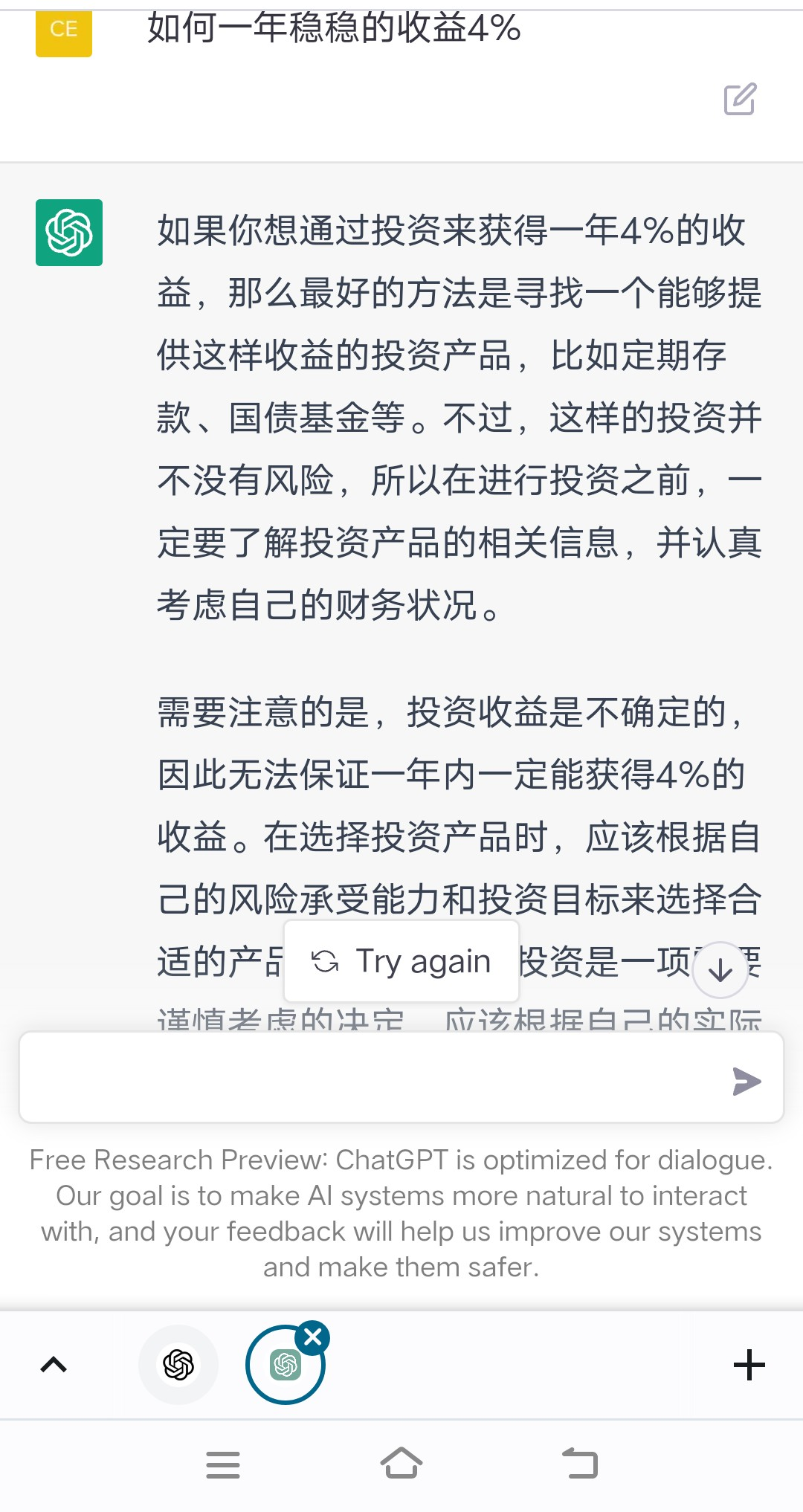Focus the message input field

[372, 1077]
